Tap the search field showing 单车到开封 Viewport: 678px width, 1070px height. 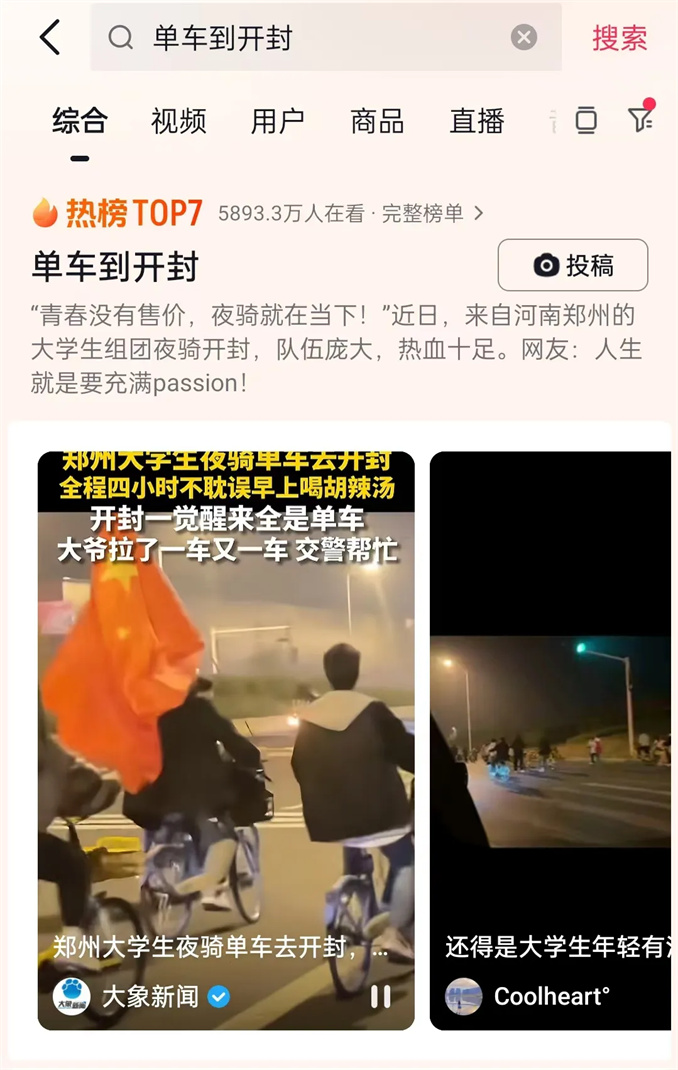(320, 38)
